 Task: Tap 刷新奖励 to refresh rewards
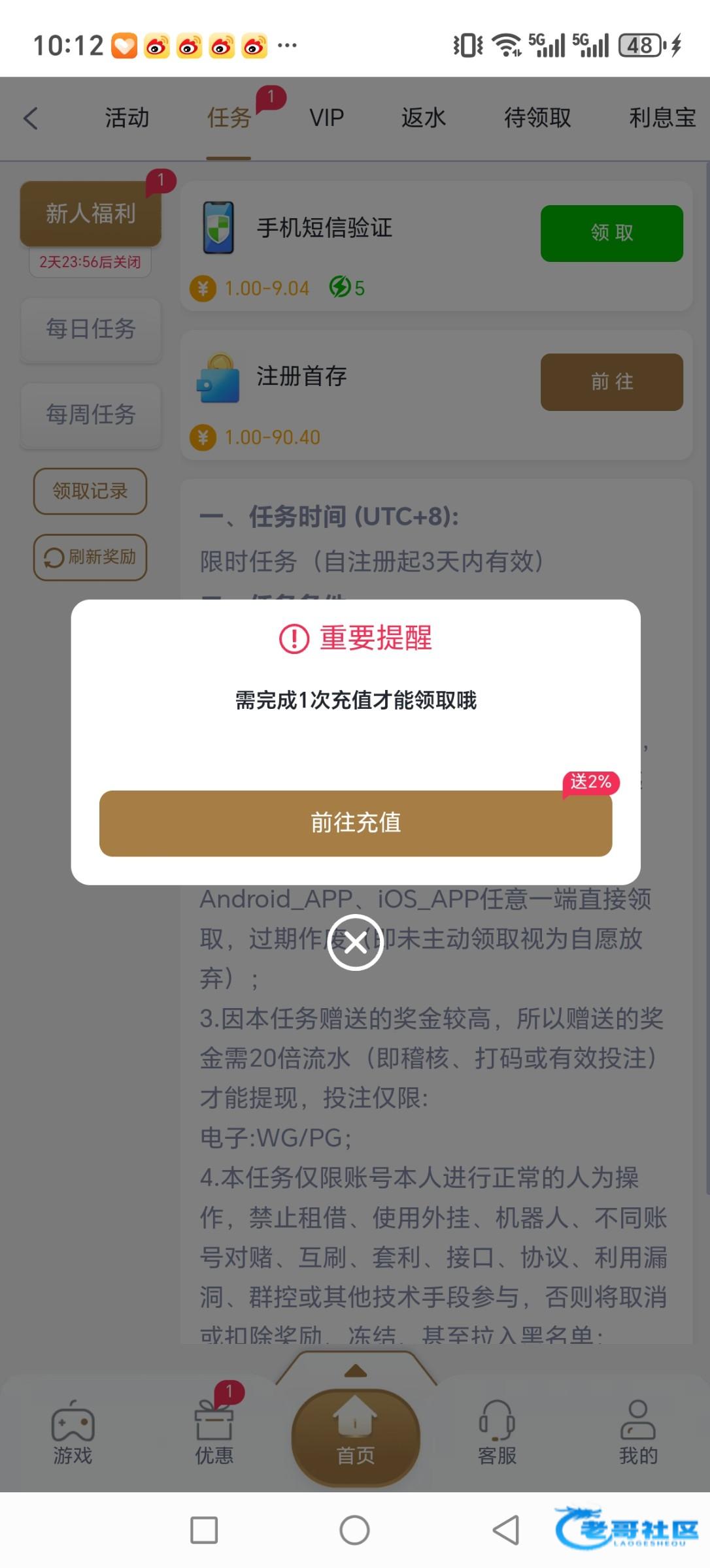click(90, 557)
